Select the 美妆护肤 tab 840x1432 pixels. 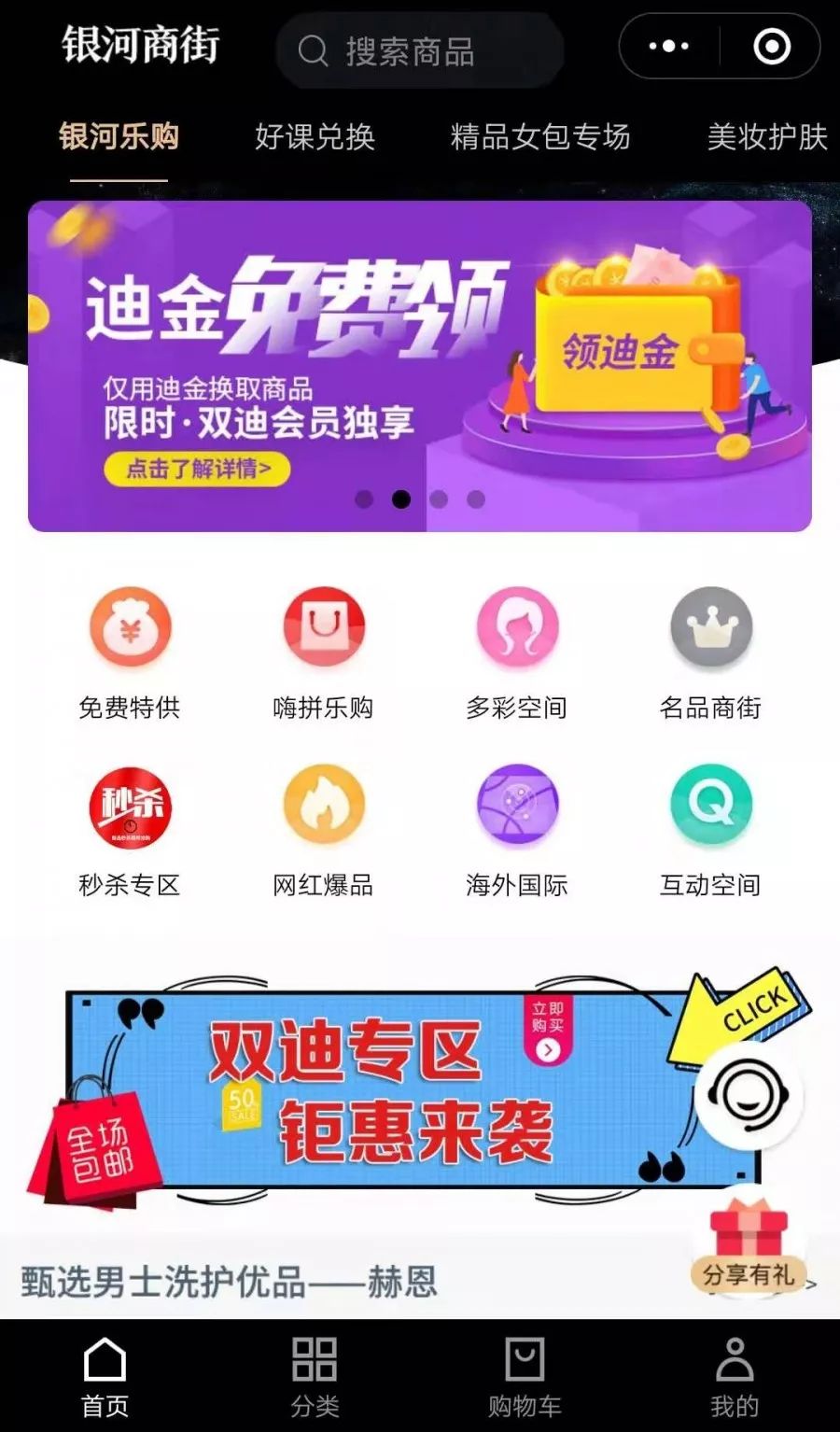tap(766, 137)
